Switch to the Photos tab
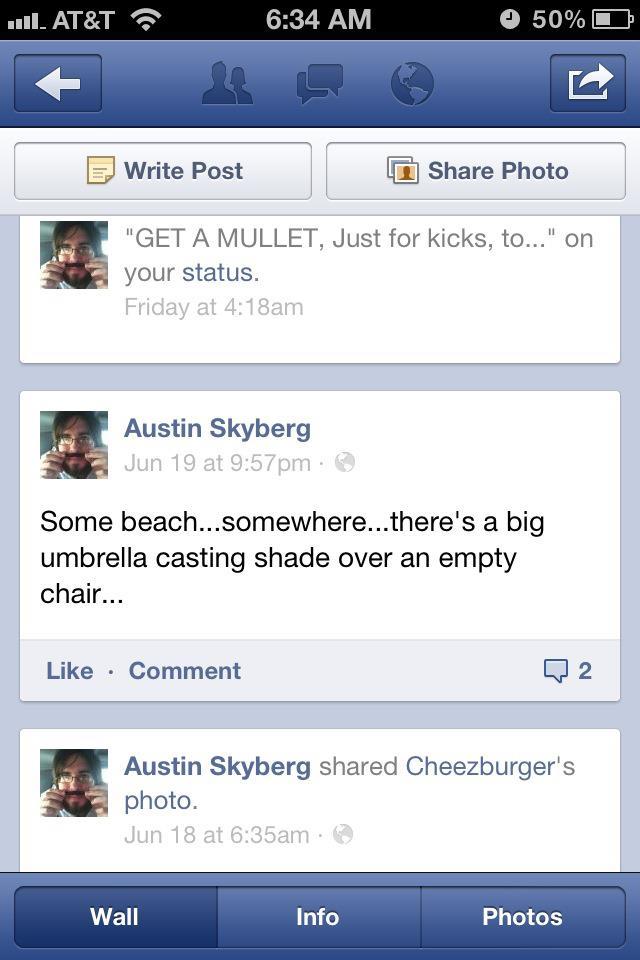Image resolution: width=640 pixels, height=960 pixels. tap(522, 917)
